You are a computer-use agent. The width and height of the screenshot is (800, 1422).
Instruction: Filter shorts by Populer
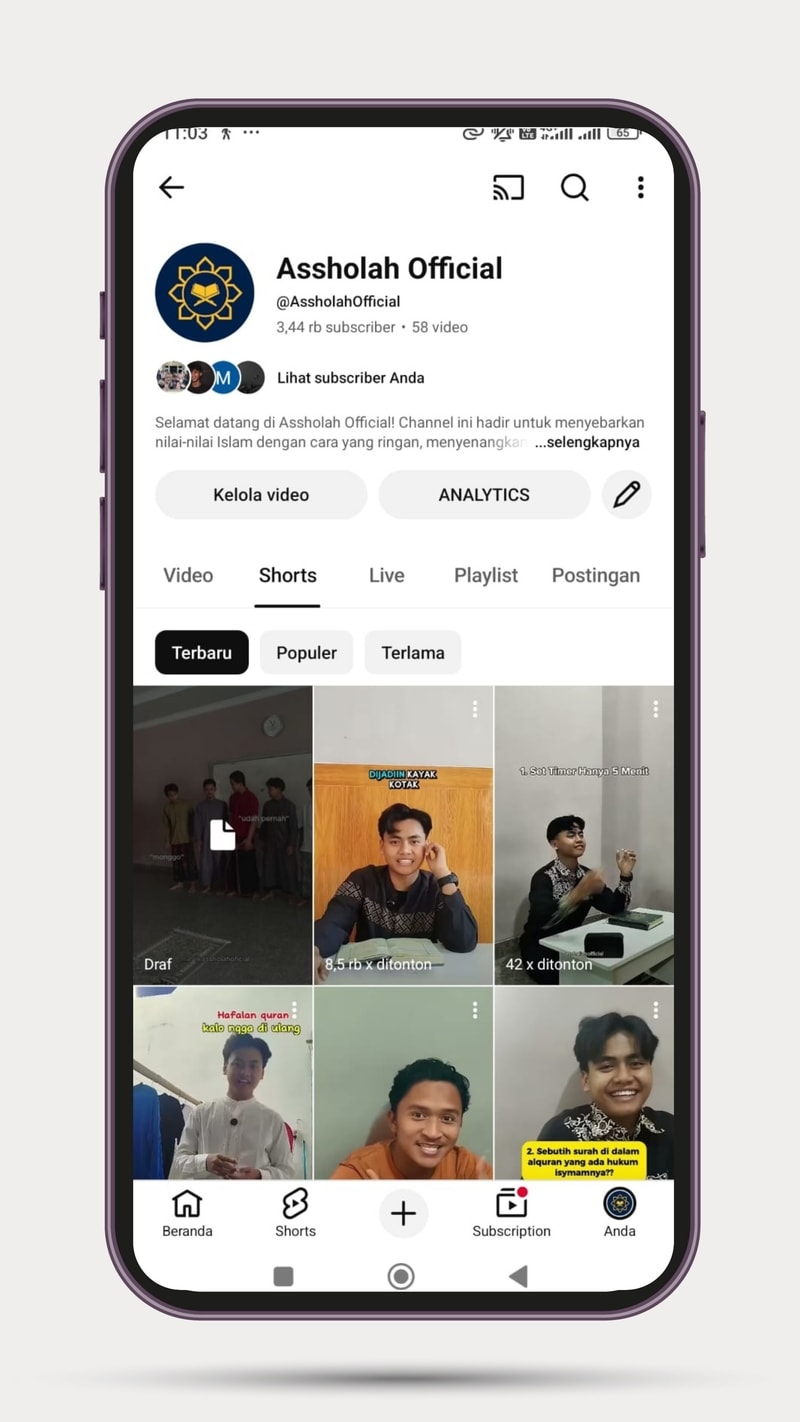coord(306,653)
